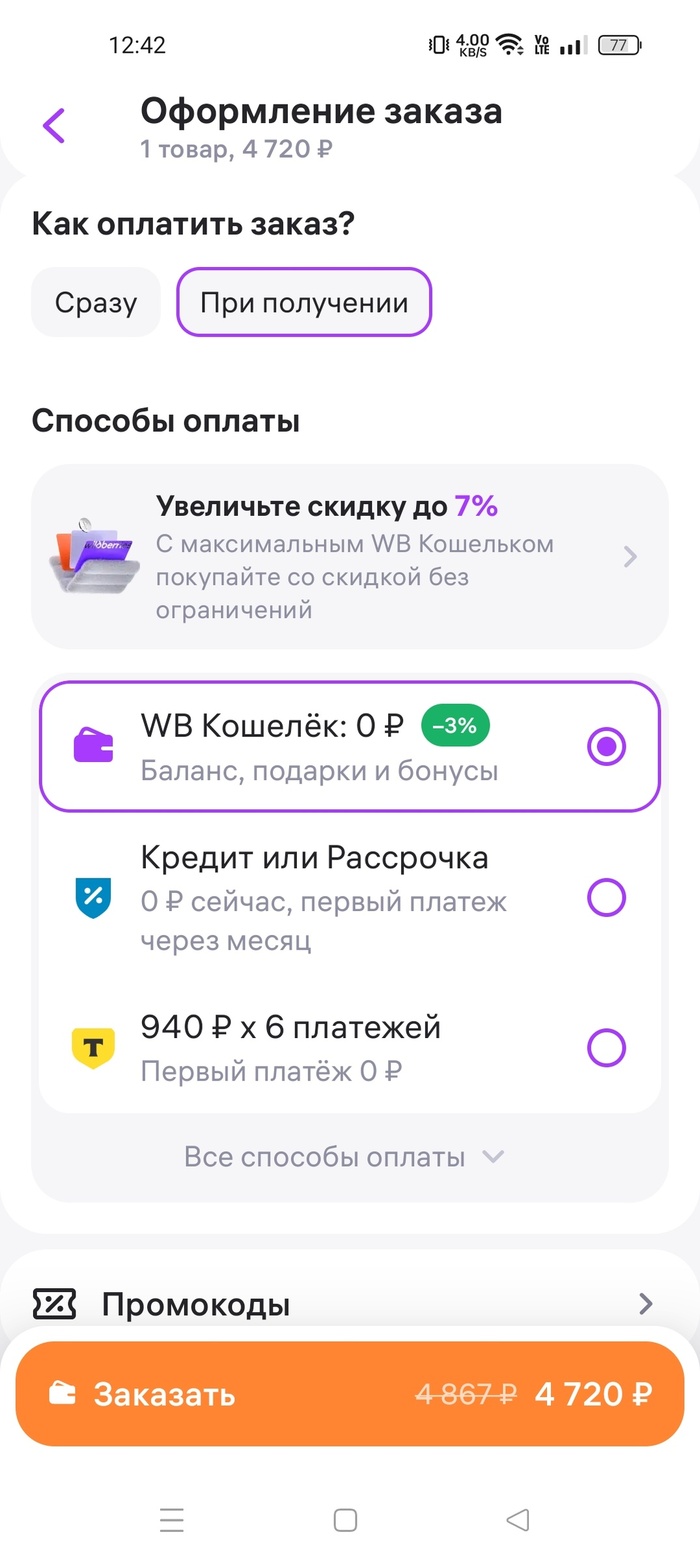Open the recent apps system button
This screenshot has height=1563, width=700.
point(172,1521)
